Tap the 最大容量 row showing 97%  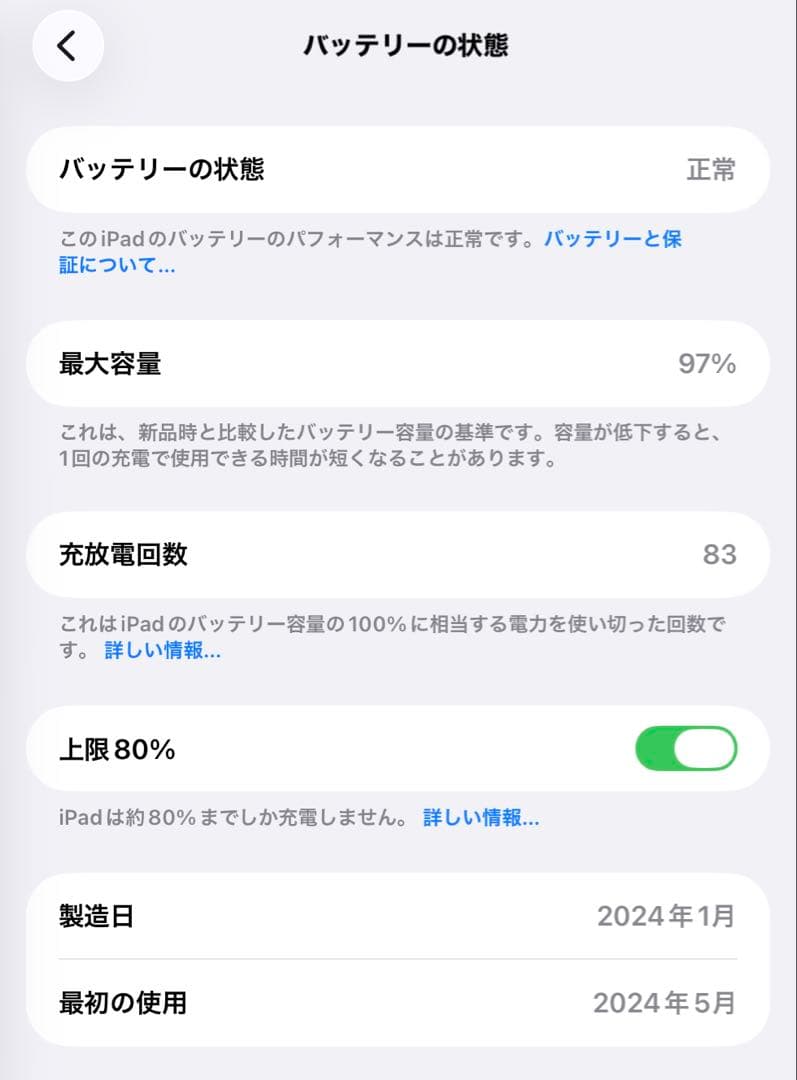click(x=398, y=364)
